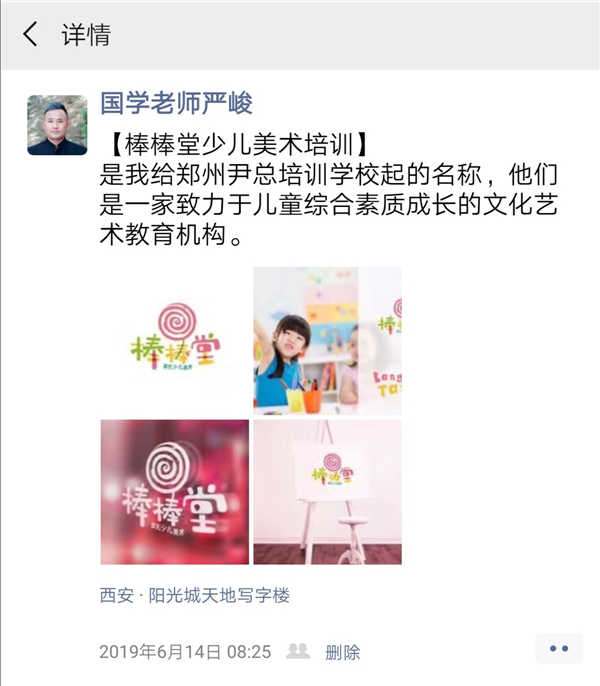The image size is (600, 686).
Task: Tap the name 国学老师严峻
Action: (177, 102)
